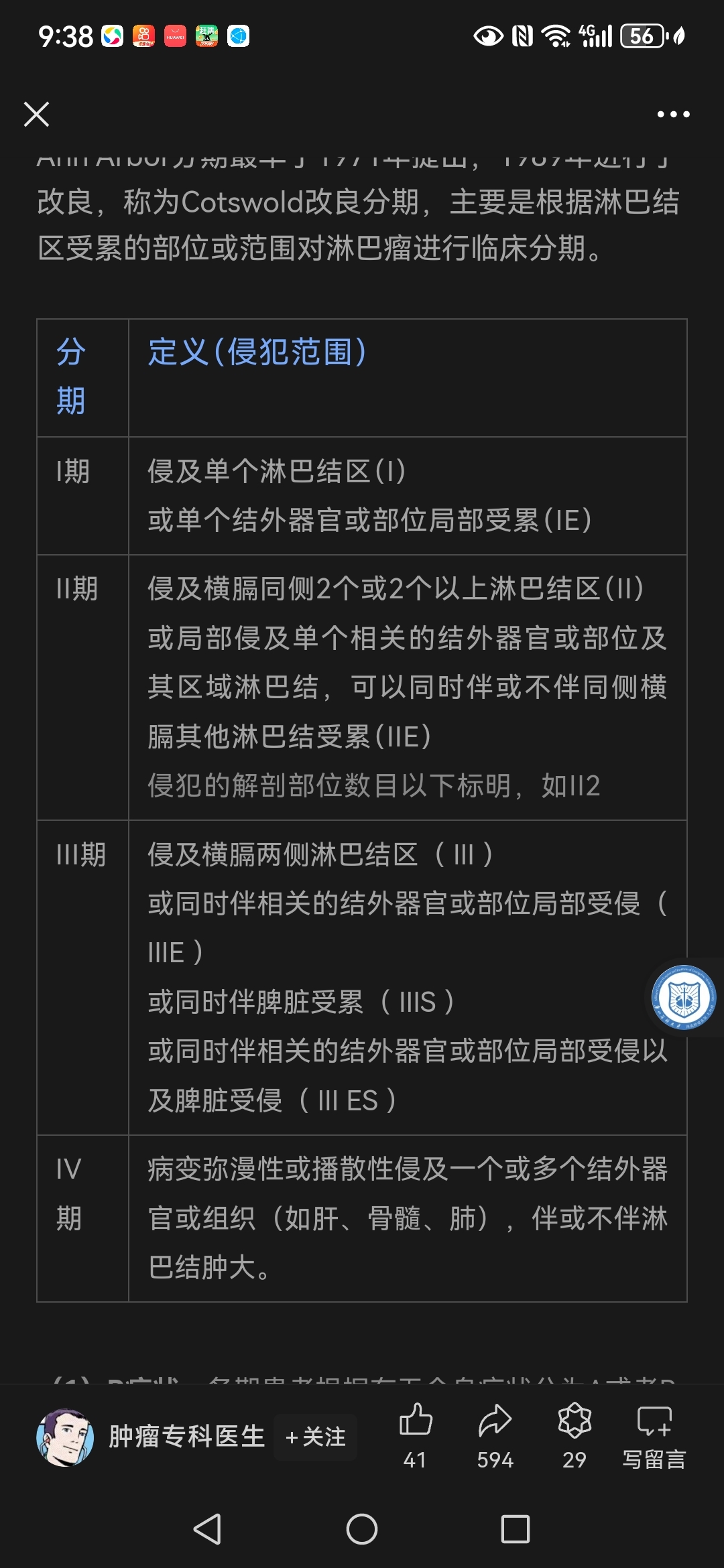Follow 肿瘤专科医生 with the +关注 button
The image size is (724, 1568).
316,1437
